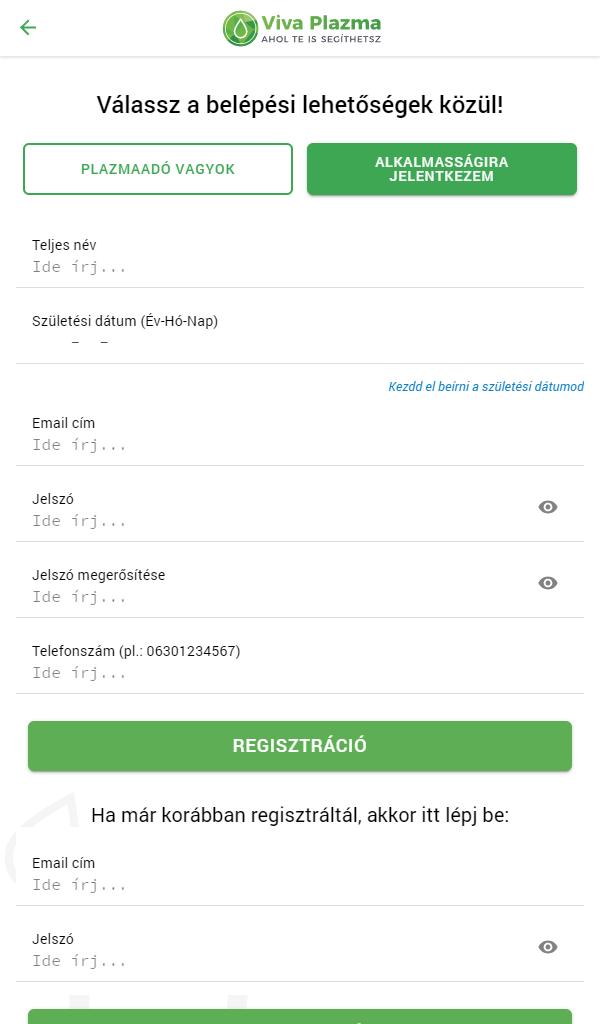Select the PLAZMAADÓ VAGYOK option
The width and height of the screenshot is (600, 1024).
click(x=157, y=169)
